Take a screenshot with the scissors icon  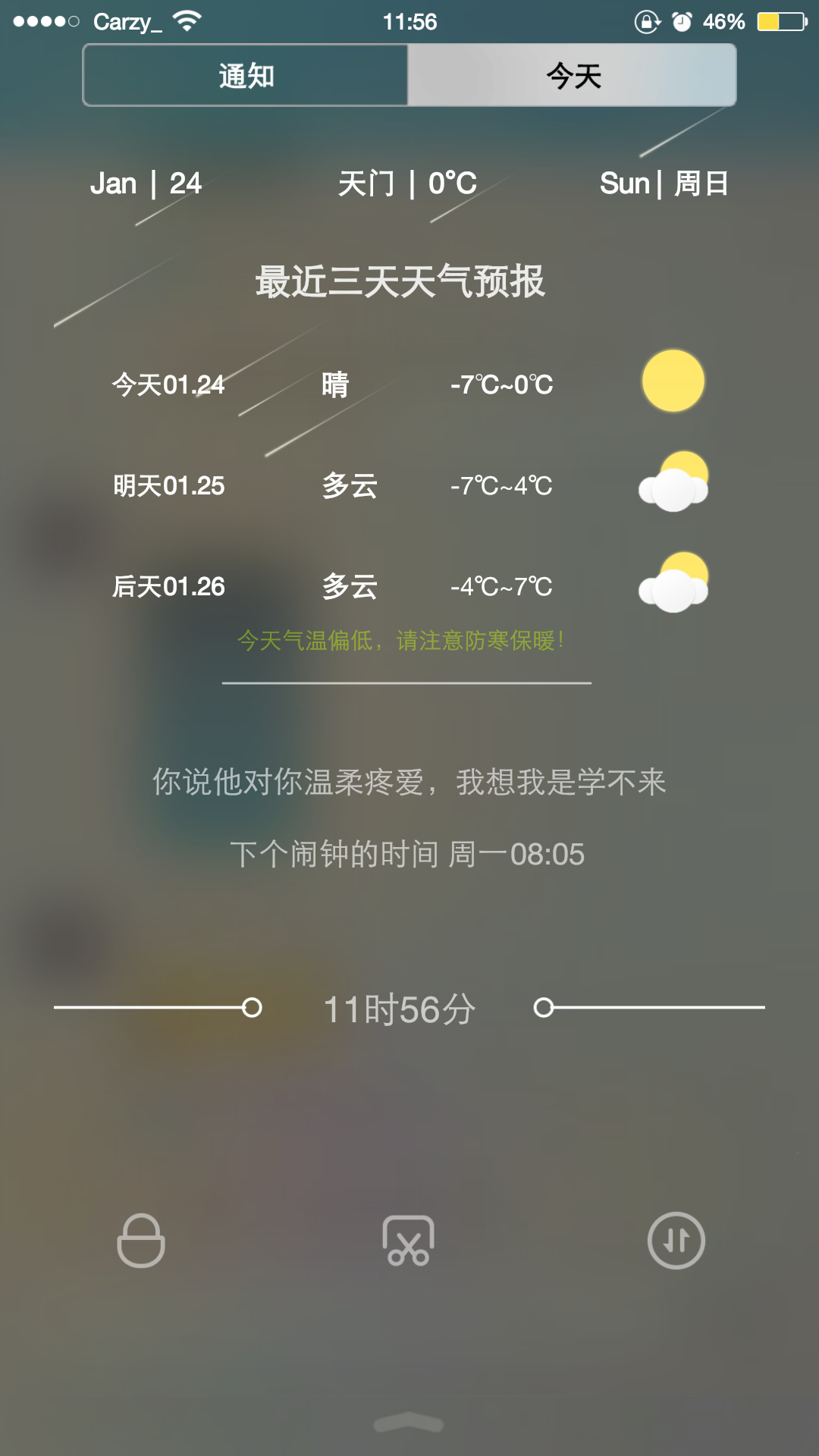pyautogui.click(x=409, y=1241)
